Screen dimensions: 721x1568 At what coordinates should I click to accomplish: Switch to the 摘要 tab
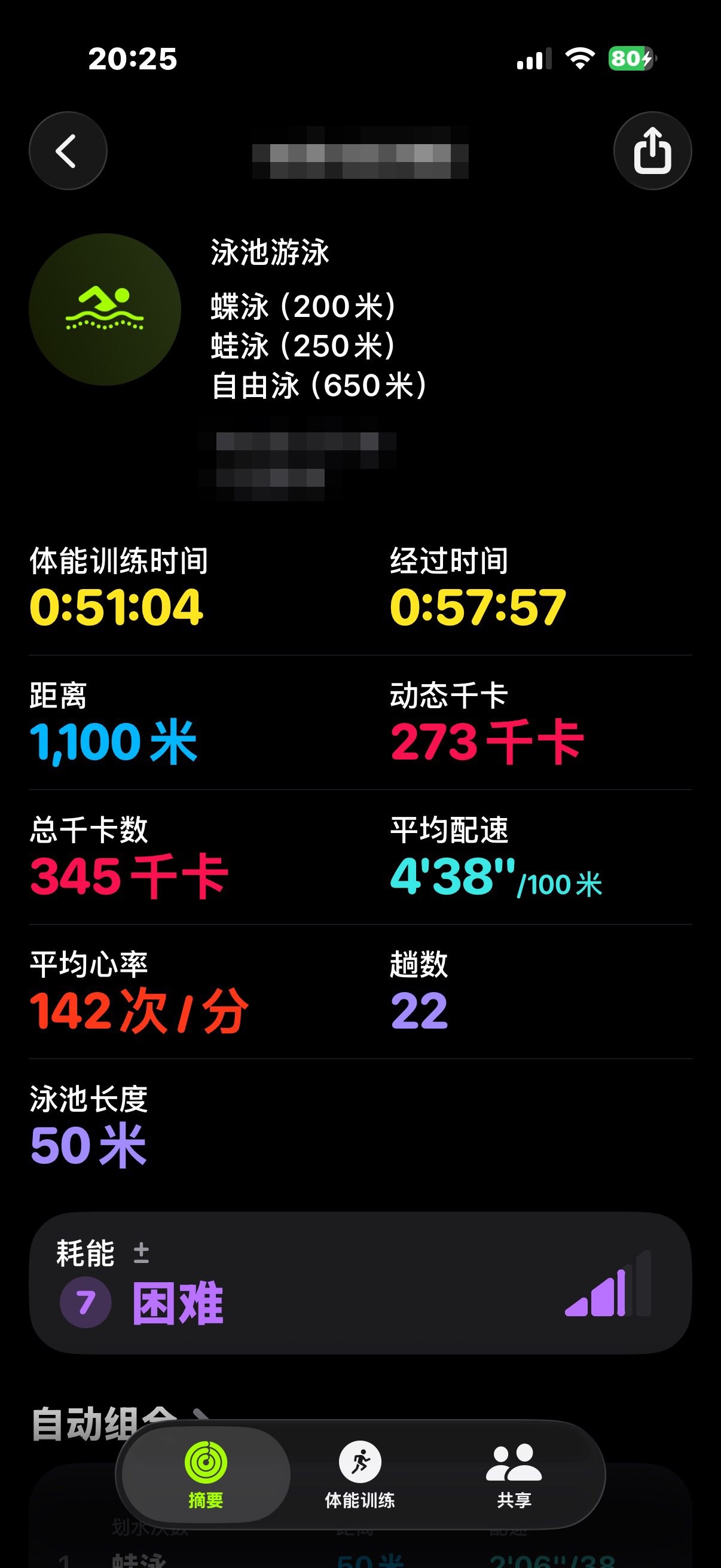click(206, 1474)
